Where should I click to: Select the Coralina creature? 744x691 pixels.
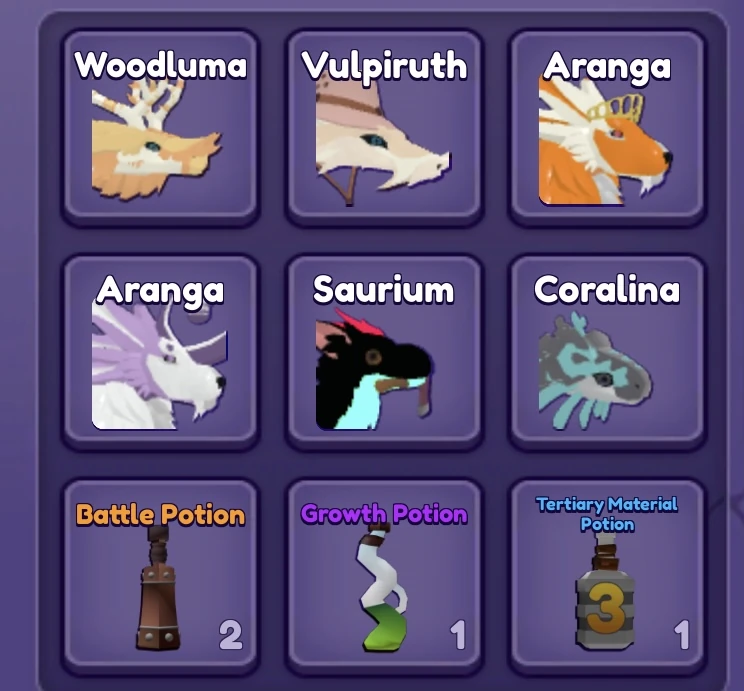(x=607, y=352)
